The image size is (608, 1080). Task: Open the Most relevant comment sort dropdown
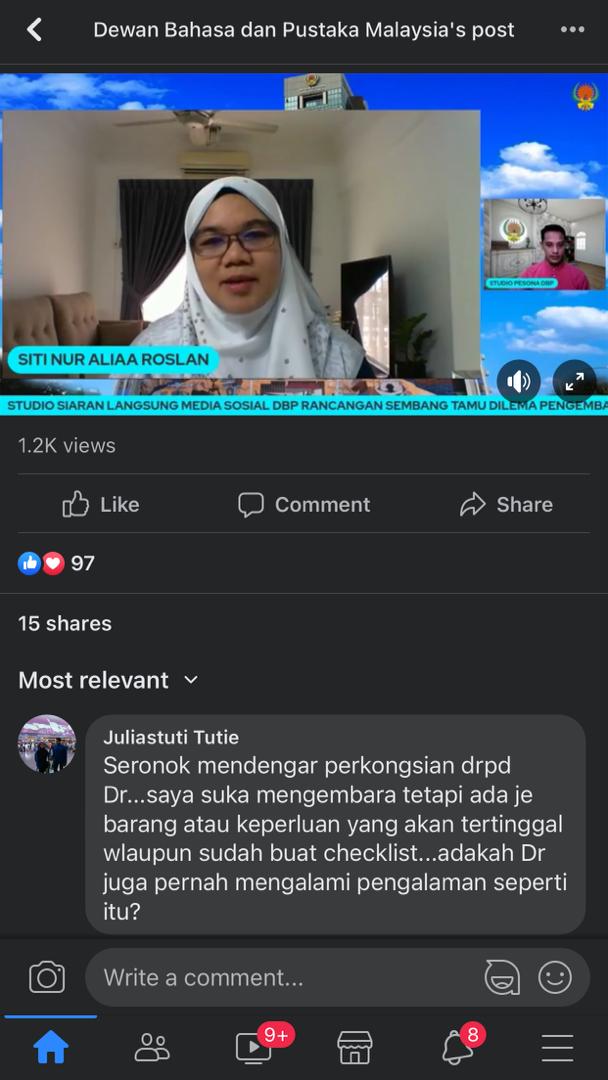[108, 680]
